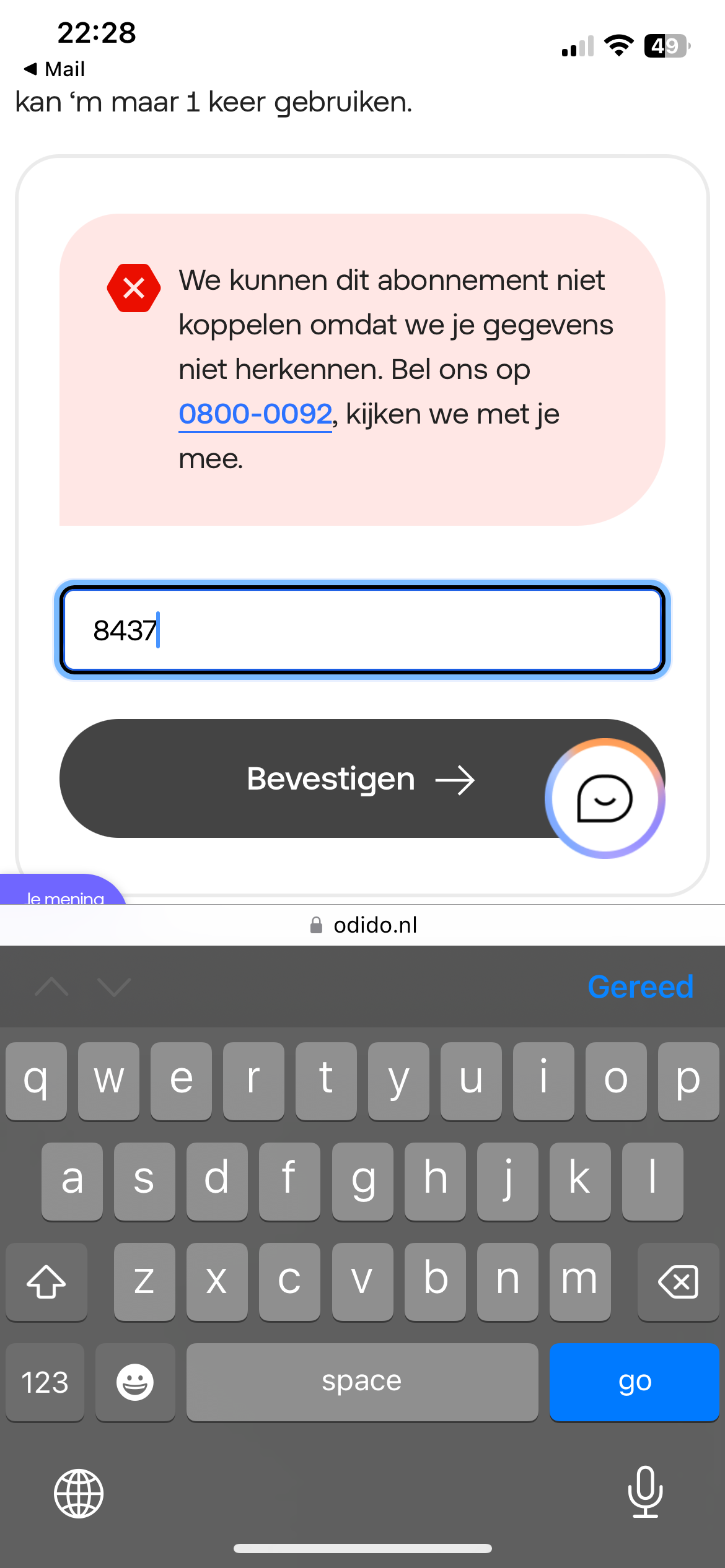
Task: Tap the odido.nl address bar
Action: tap(363, 925)
